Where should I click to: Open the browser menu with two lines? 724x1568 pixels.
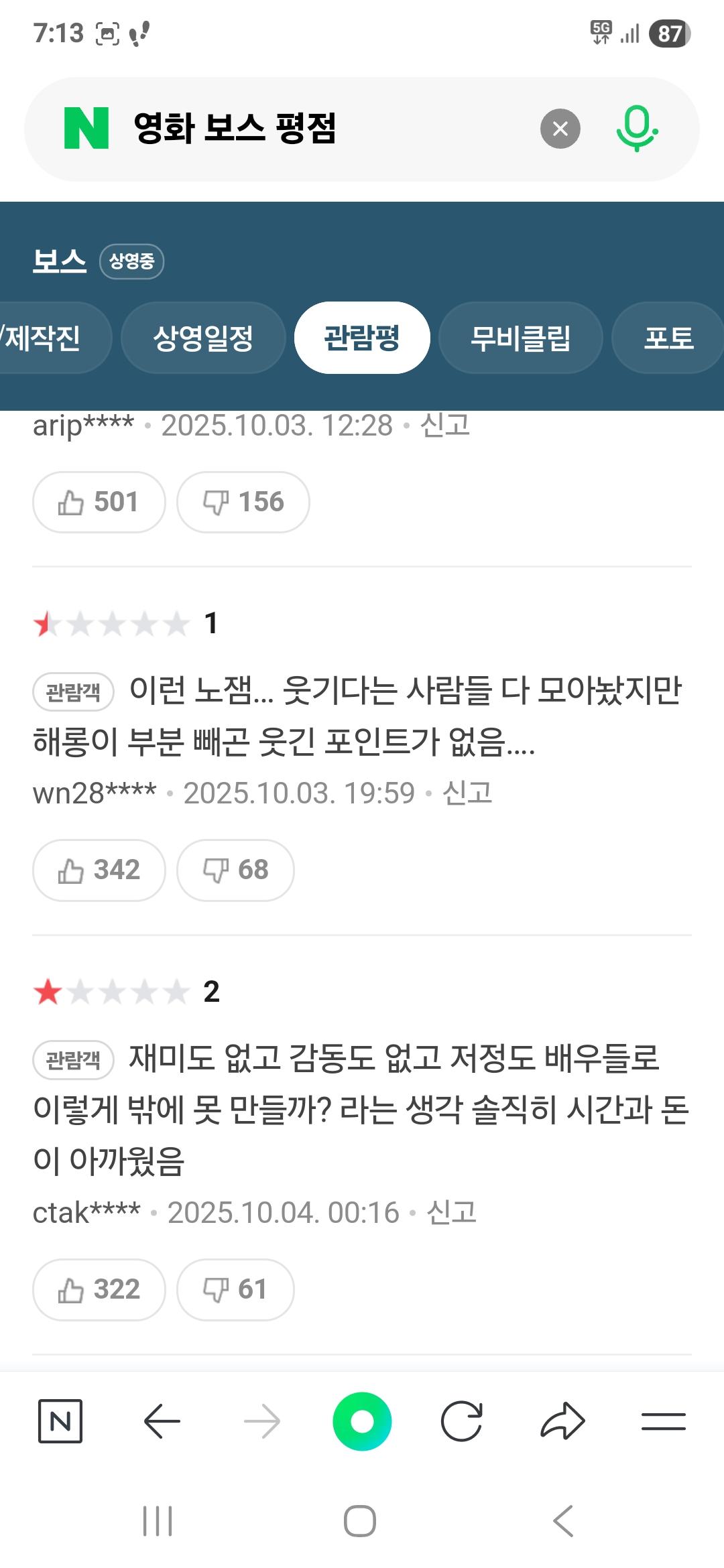pos(663,1421)
